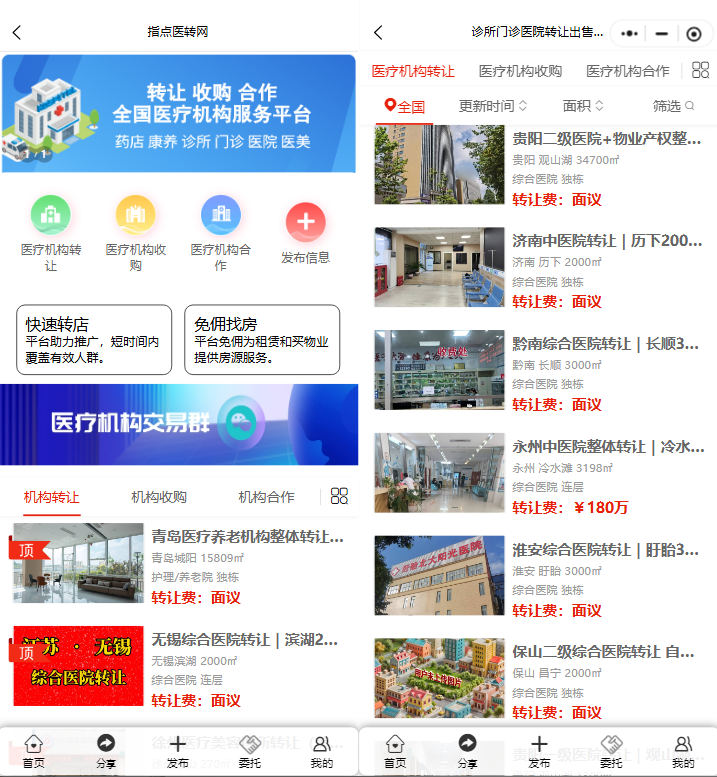This screenshot has width=717, height=777.
Task: Open the 快速转店 card
Action: [x=94, y=340]
